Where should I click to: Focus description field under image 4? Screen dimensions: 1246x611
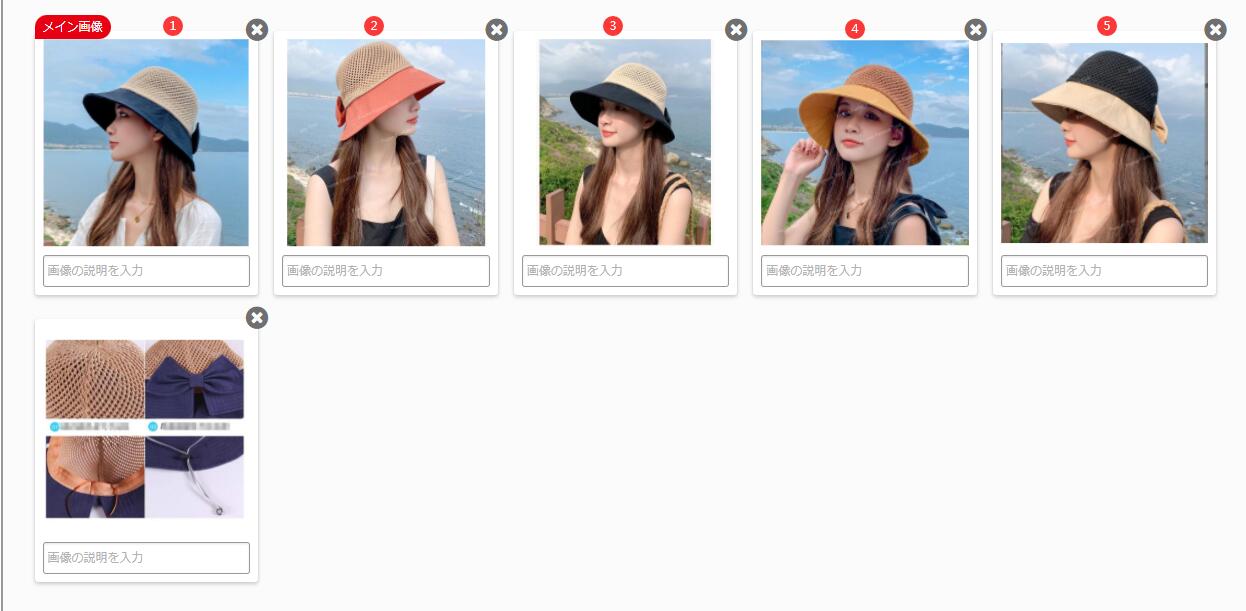865,271
